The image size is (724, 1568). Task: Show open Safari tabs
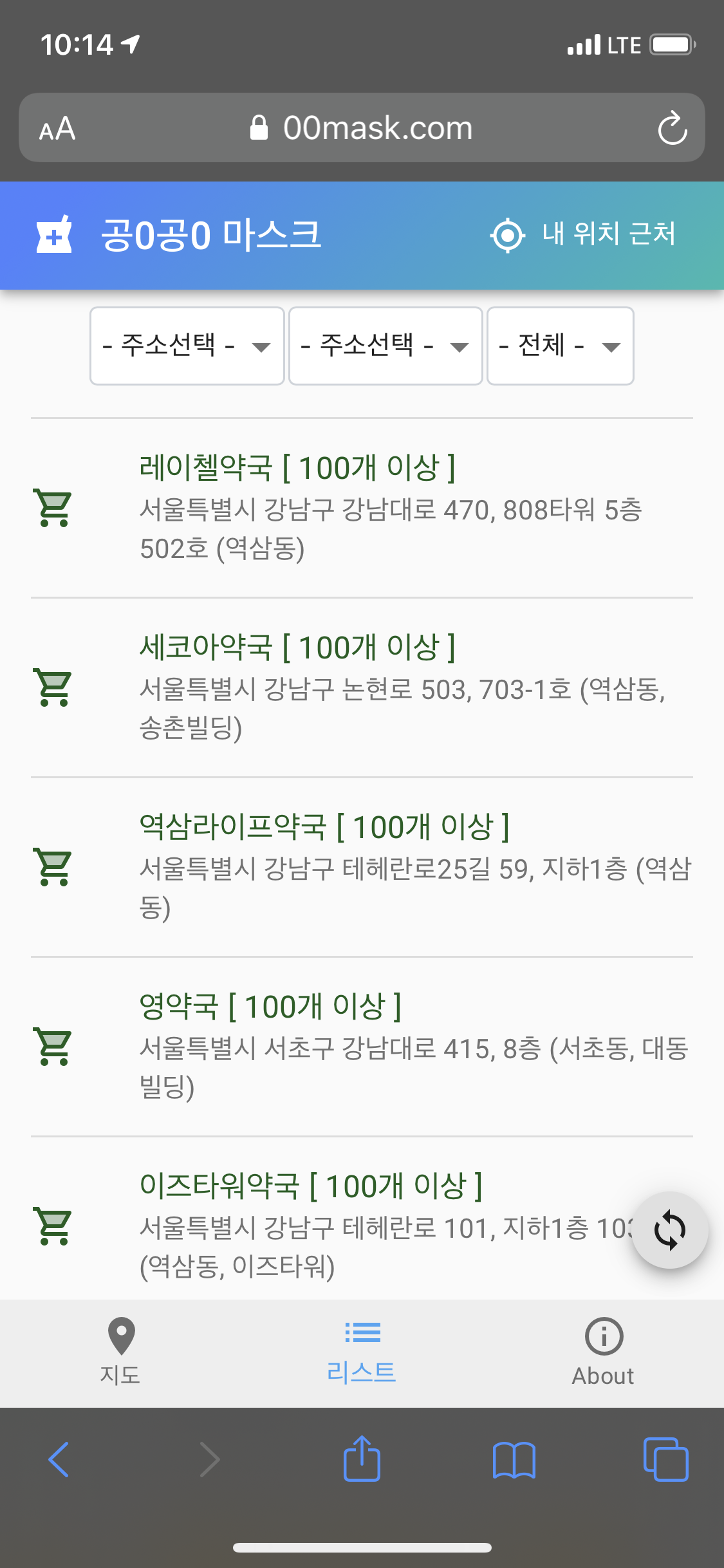tap(665, 1460)
